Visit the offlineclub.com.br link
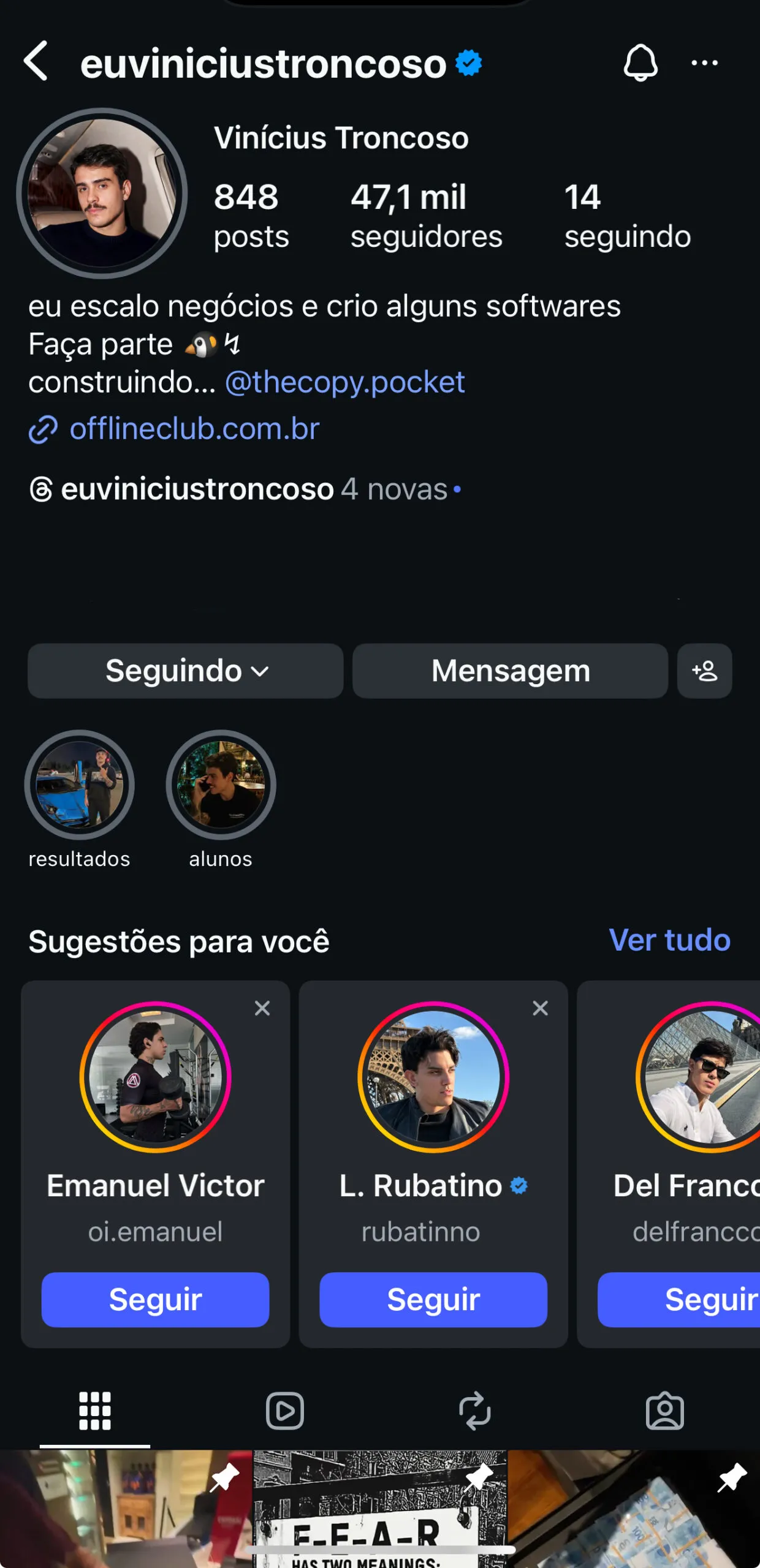The height and width of the screenshot is (1568, 760). 194,429
